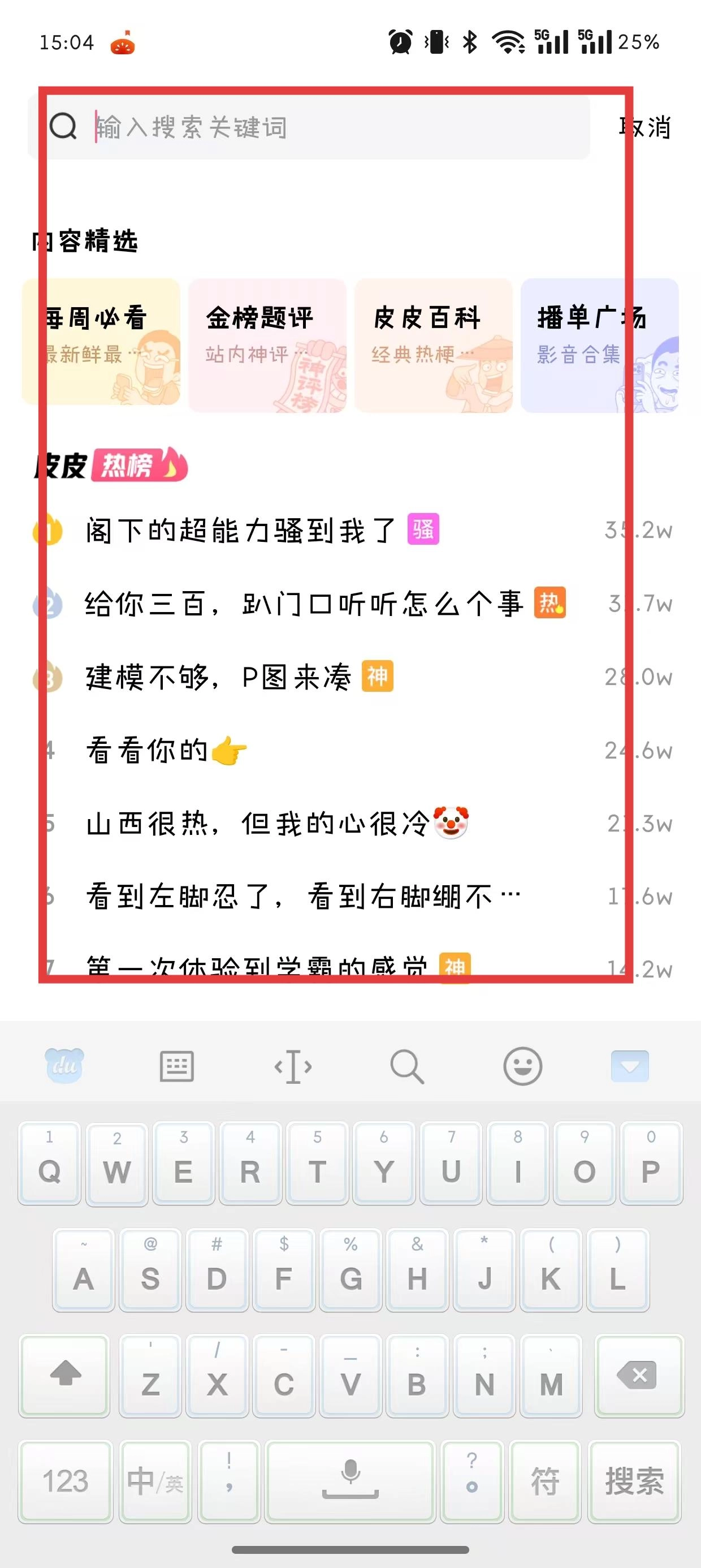Tap the search keyword input field
The width and height of the screenshot is (701, 1568).
pyautogui.click(x=328, y=128)
